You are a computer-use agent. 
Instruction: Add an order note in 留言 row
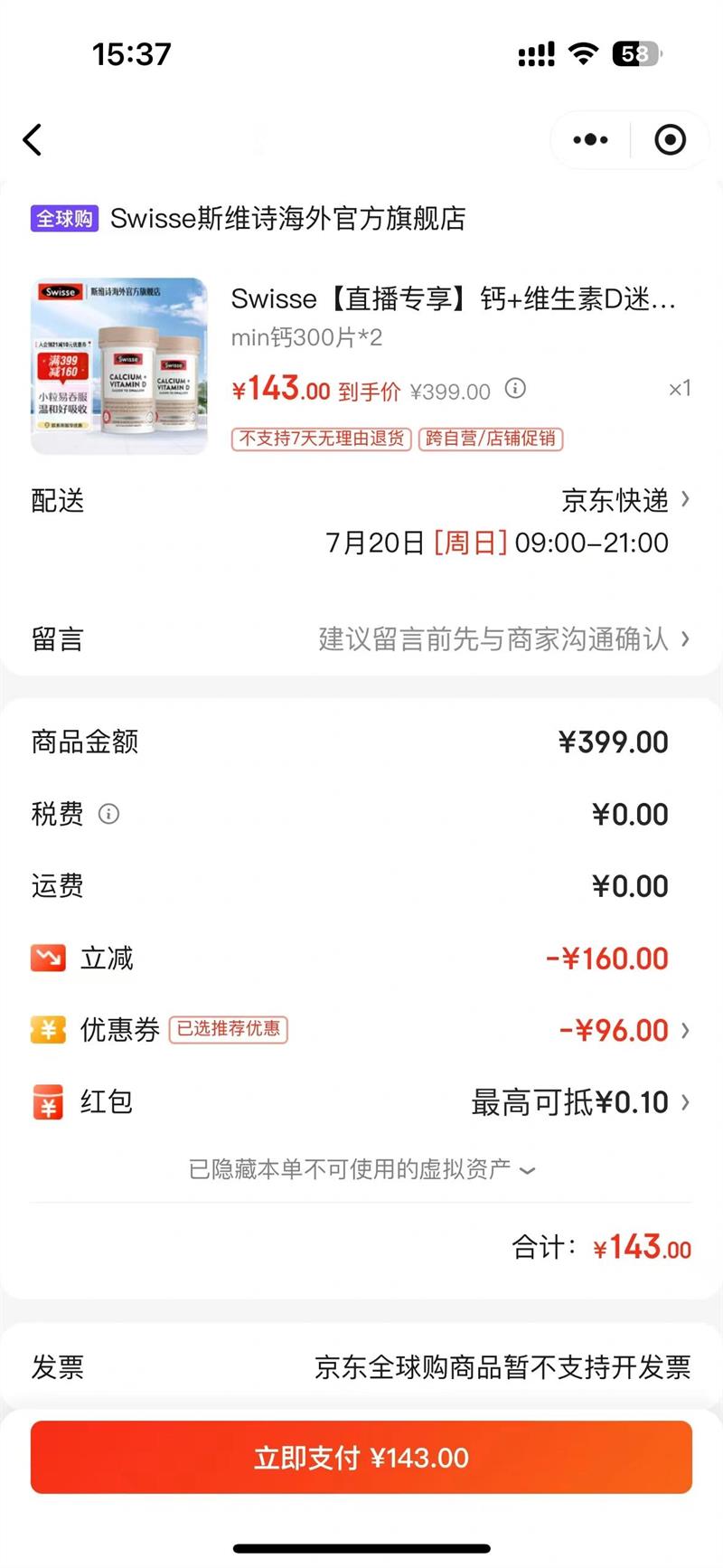point(361,639)
